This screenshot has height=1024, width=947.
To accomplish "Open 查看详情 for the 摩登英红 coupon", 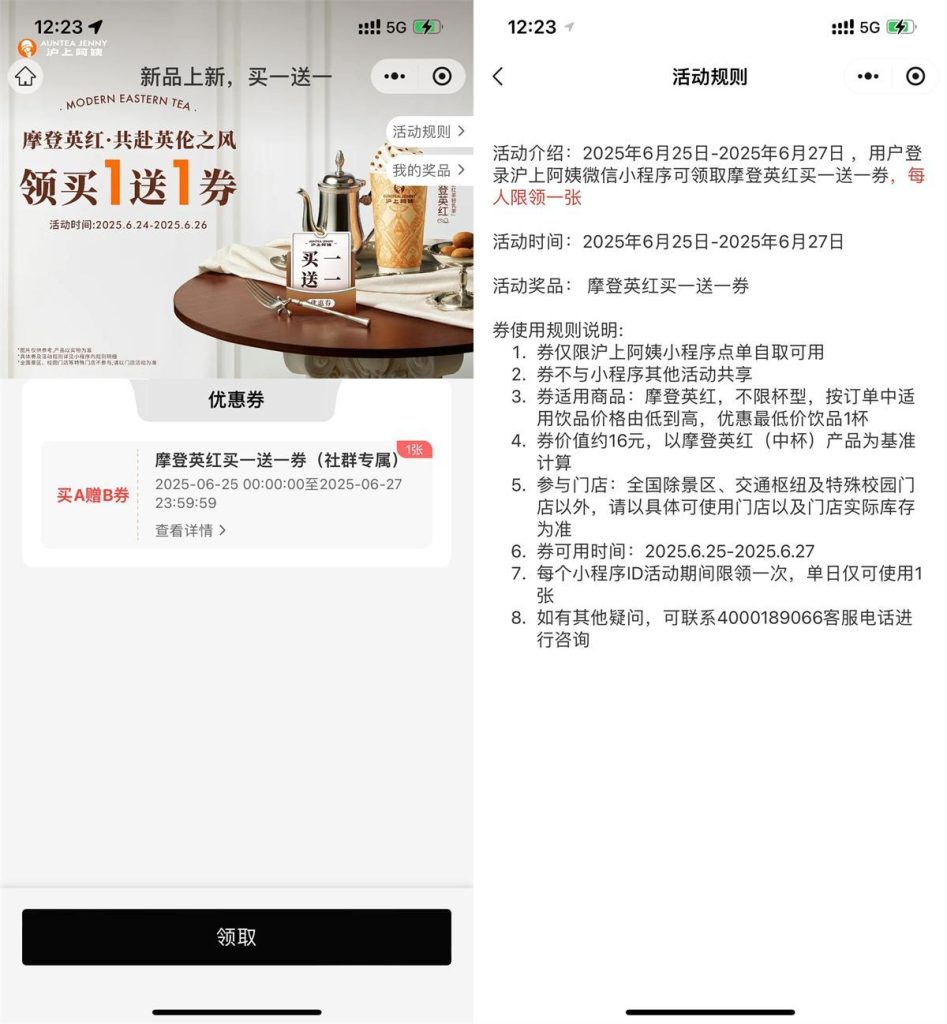I will click(x=190, y=531).
